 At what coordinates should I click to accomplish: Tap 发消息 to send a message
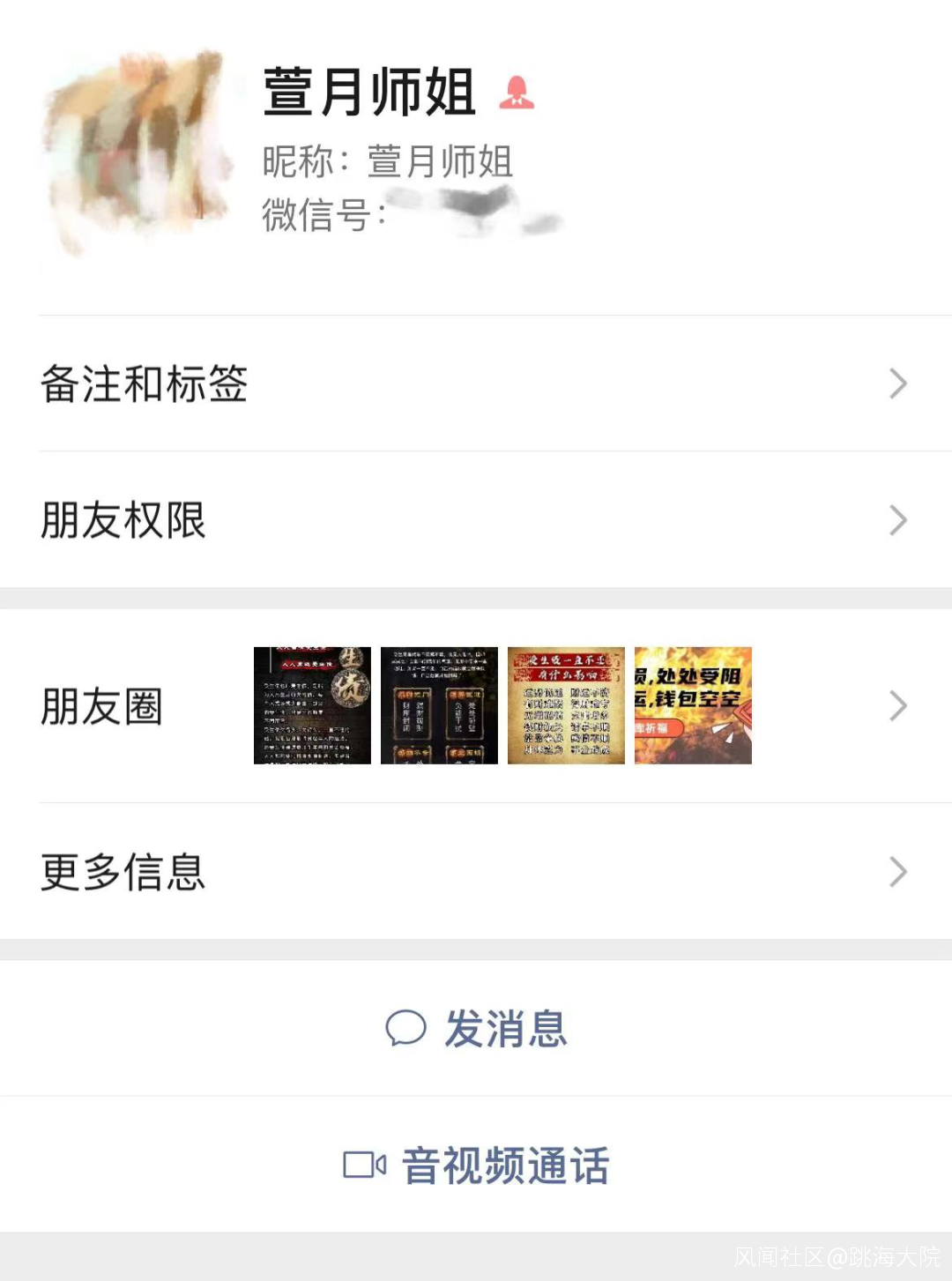click(x=477, y=1028)
